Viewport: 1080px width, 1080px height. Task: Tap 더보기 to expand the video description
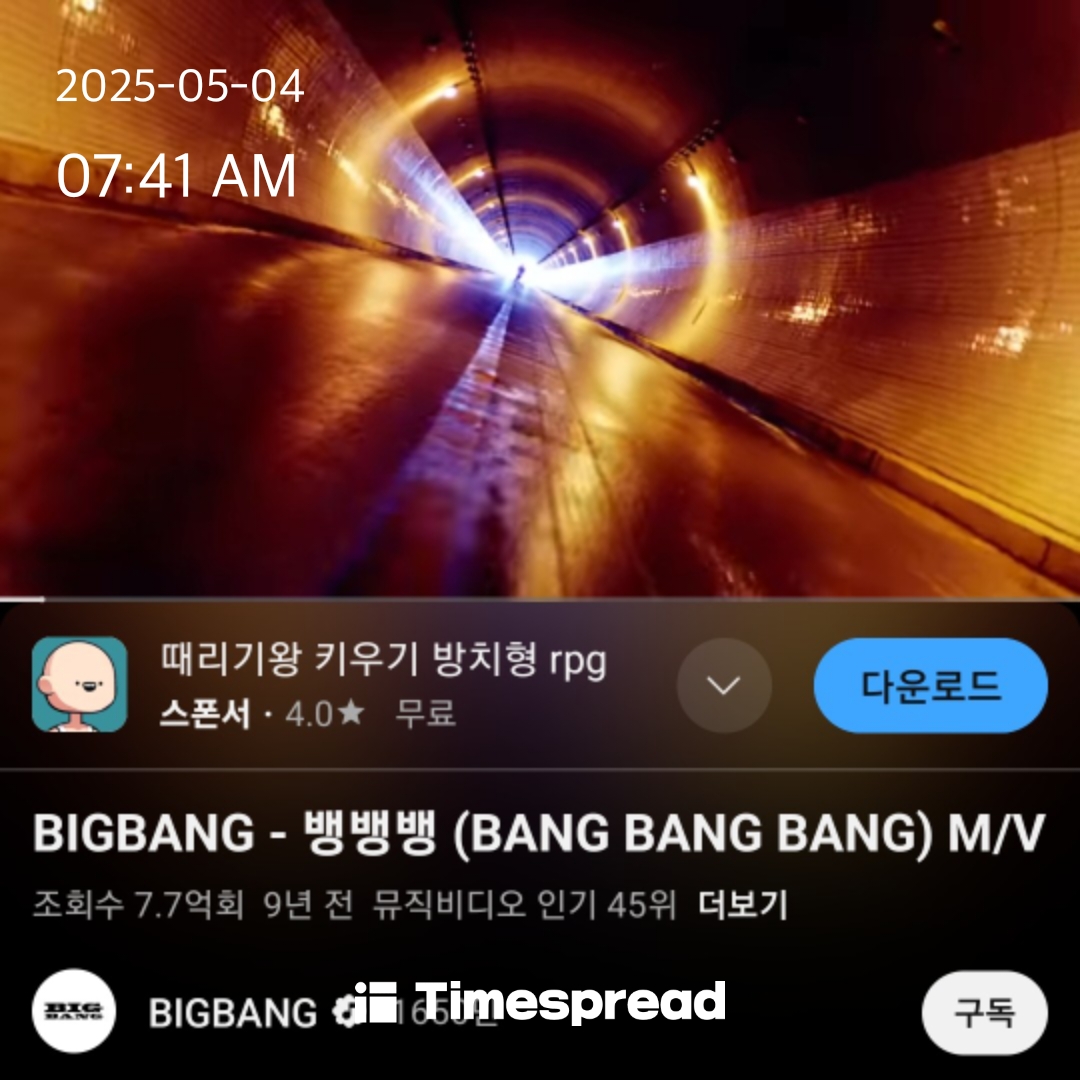coord(742,906)
